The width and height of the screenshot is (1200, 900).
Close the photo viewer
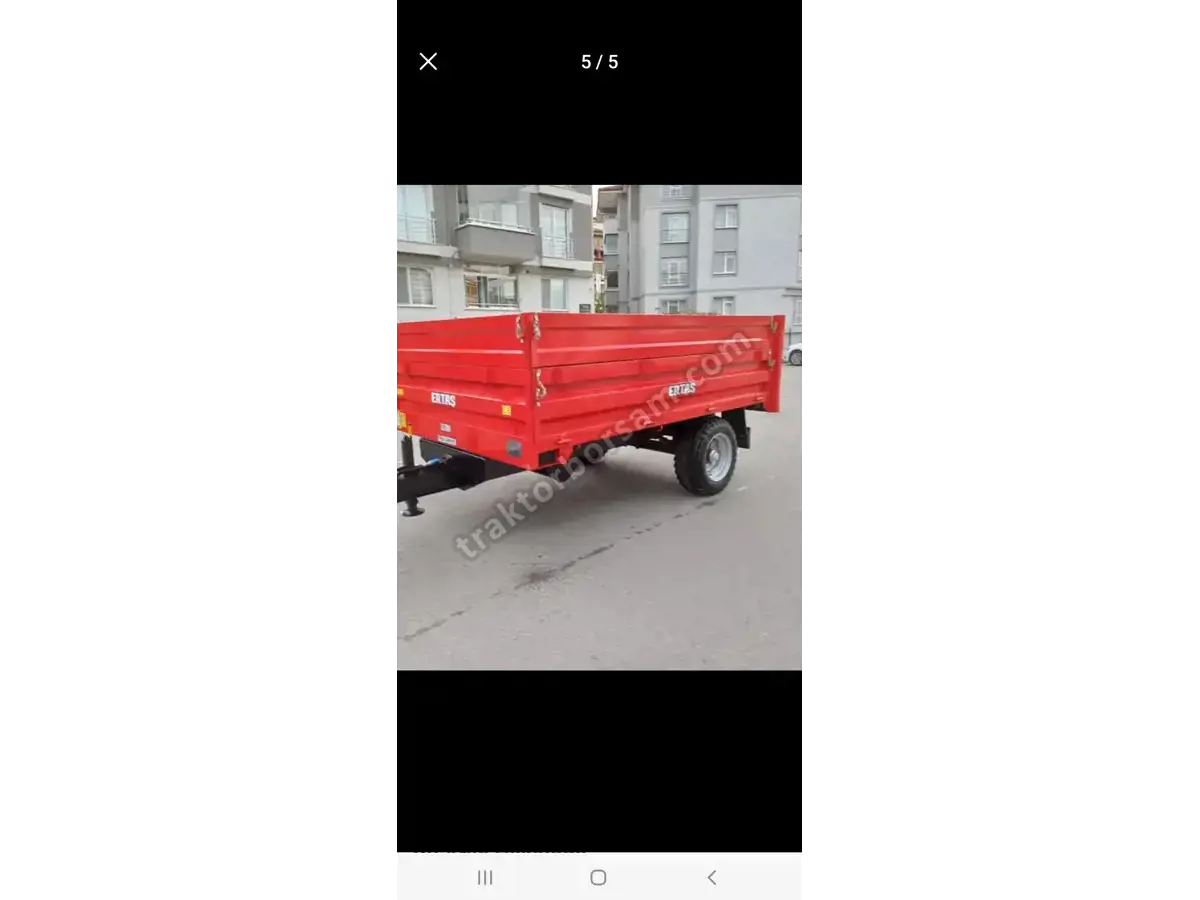tap(428, 62)
